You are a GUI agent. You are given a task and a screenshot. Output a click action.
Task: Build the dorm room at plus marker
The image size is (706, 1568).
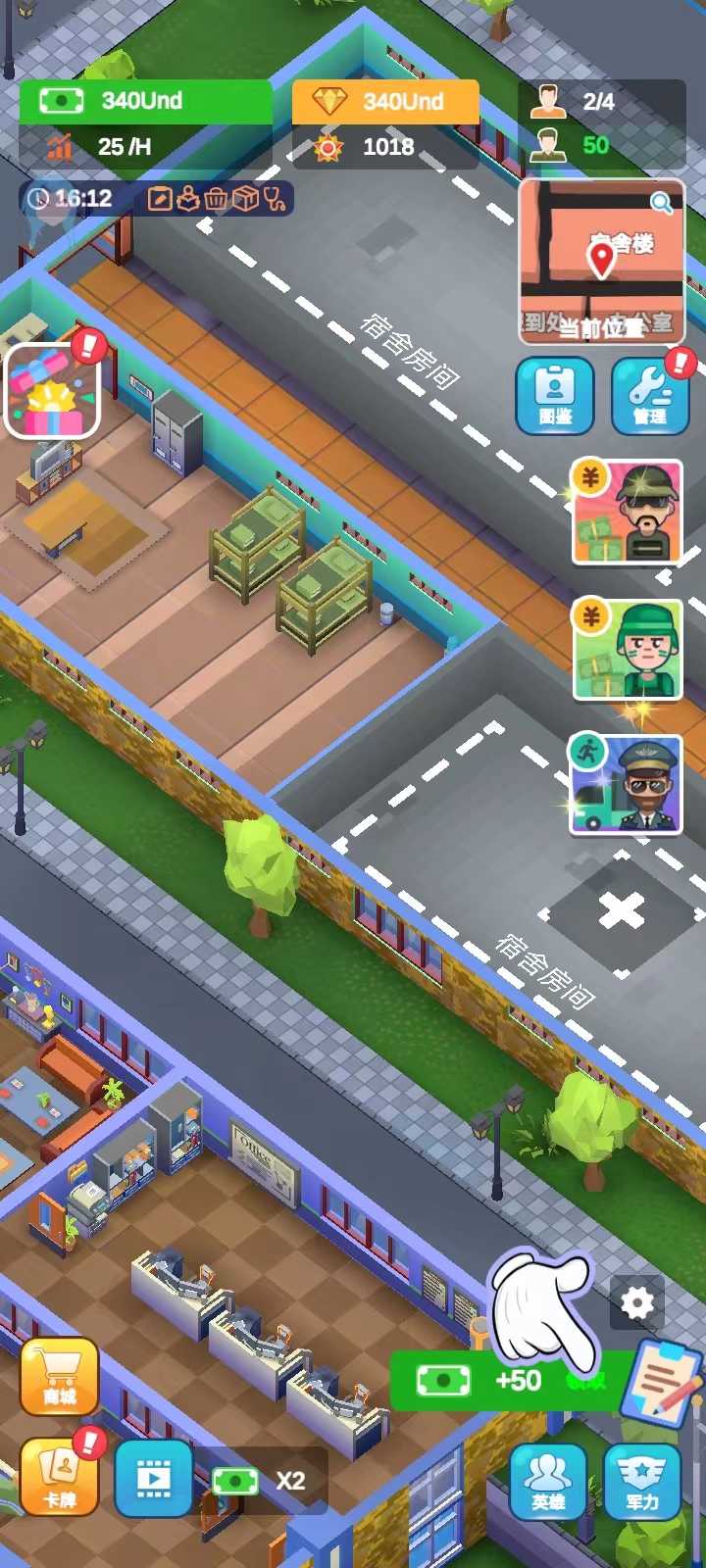pos(622,911)
